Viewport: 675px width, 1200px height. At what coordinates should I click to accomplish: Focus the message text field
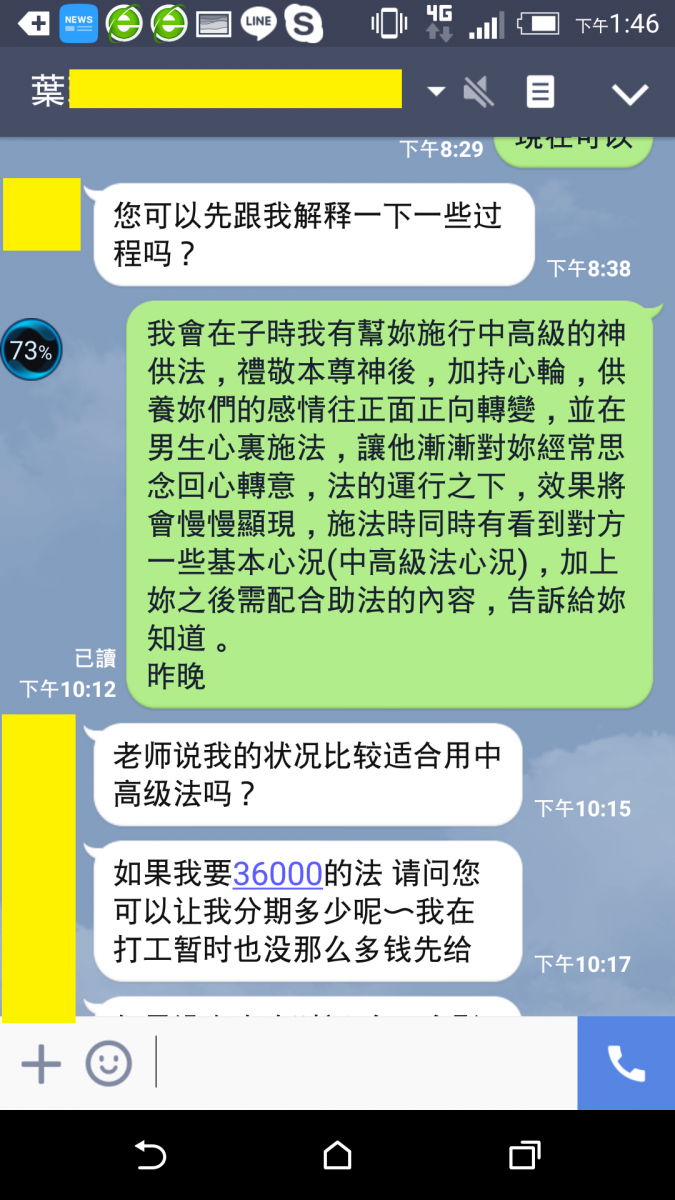(365, 1064)
